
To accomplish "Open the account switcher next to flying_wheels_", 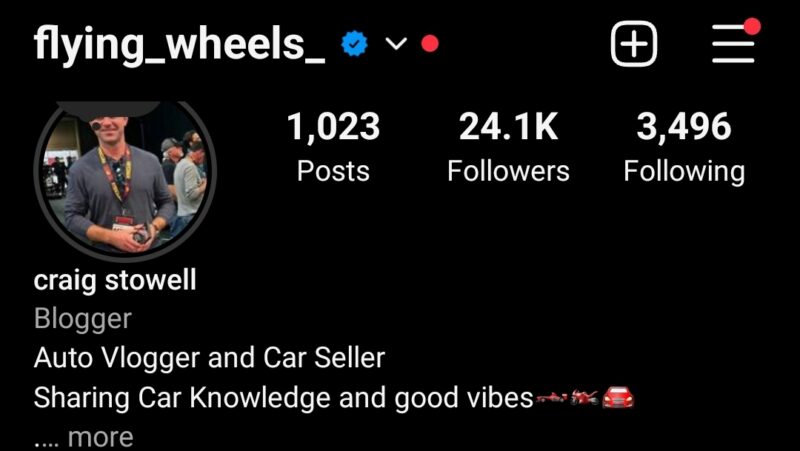I will 398,44.
